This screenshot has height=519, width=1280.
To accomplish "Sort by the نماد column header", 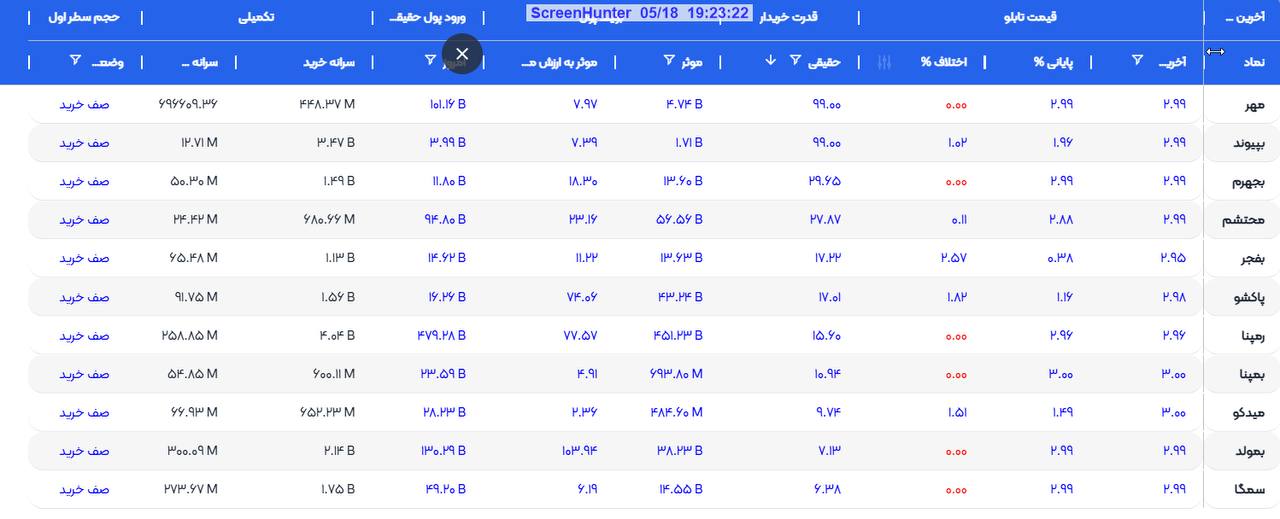I will click(1253, 62).
